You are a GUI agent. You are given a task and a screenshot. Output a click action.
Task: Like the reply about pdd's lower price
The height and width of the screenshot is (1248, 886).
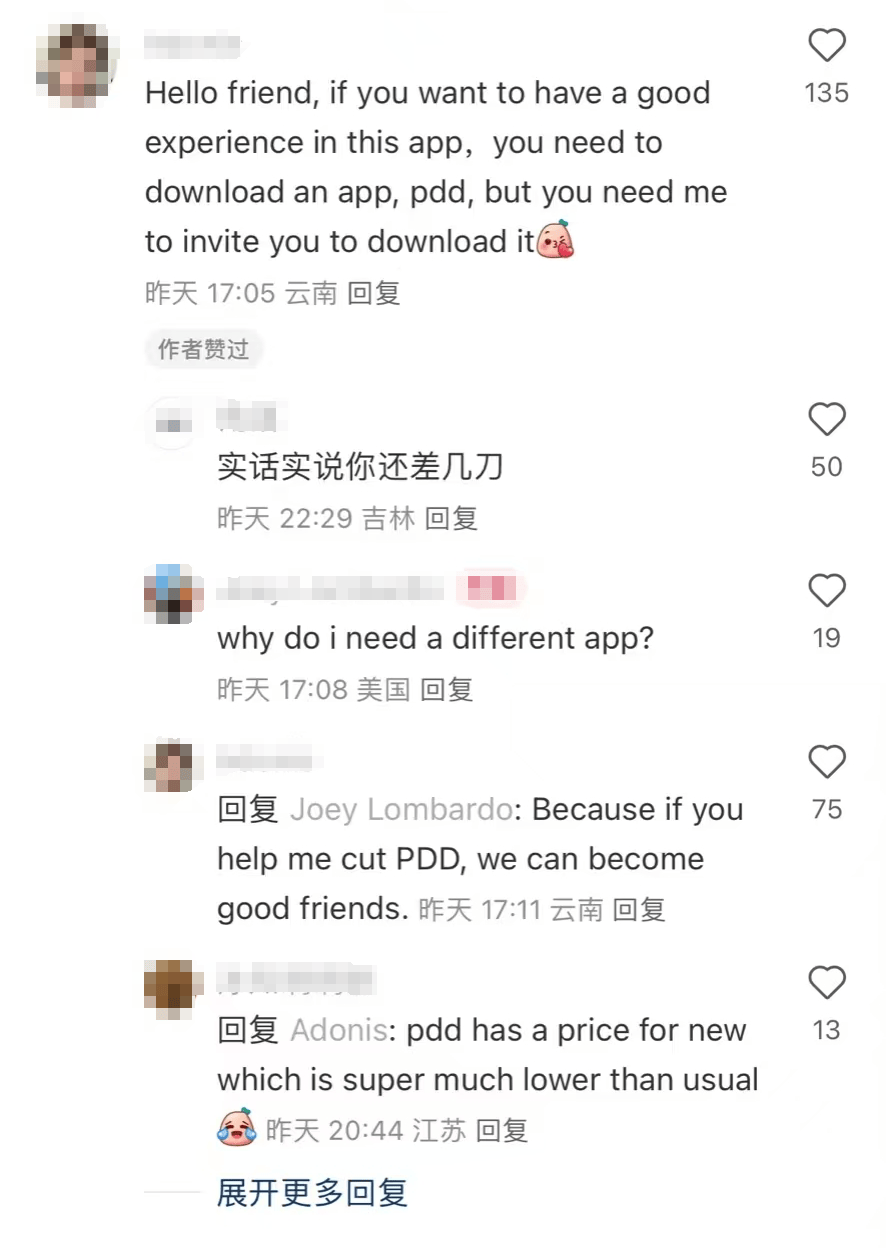coord(826,983)
